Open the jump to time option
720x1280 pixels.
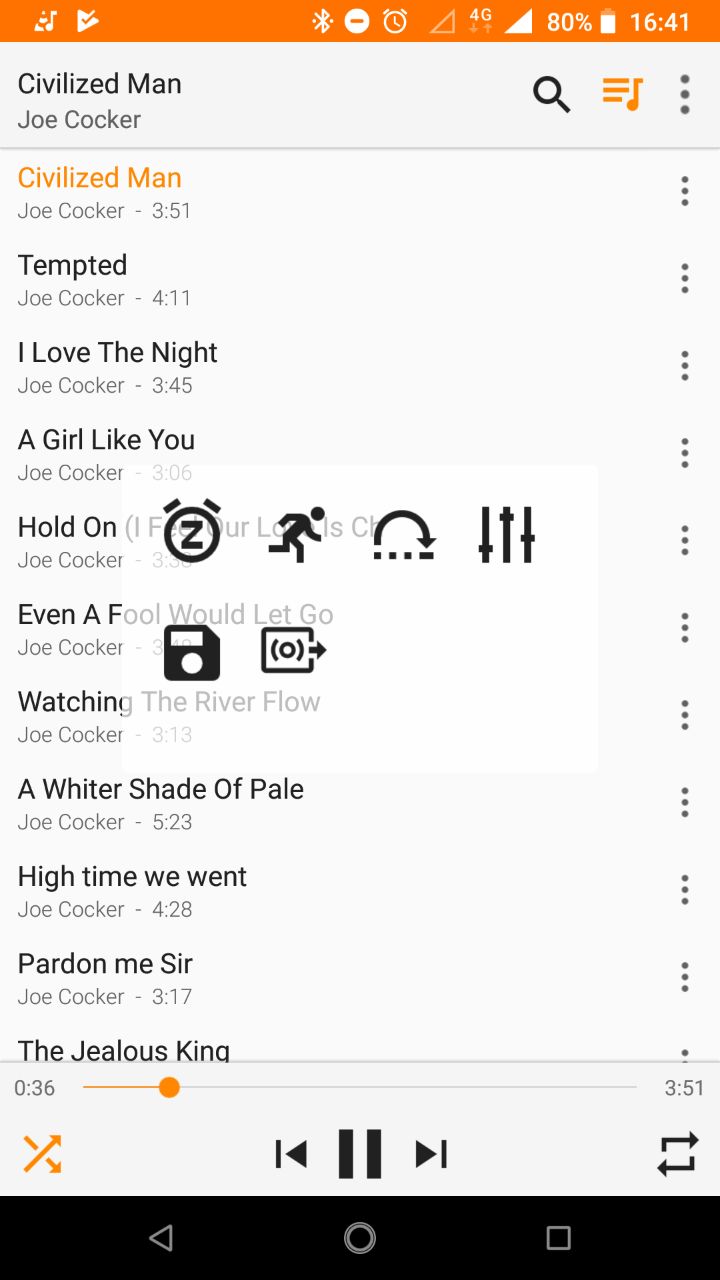pos(404,535)
